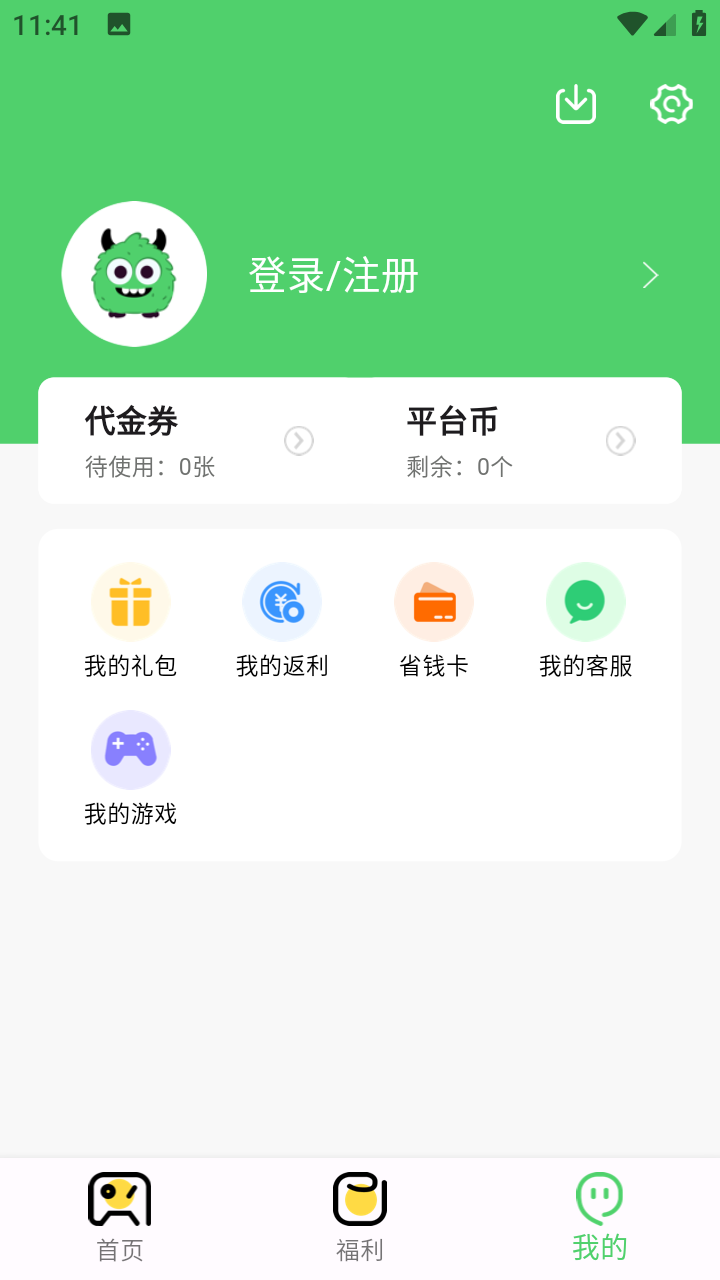
Task: Tap the download icon in header
Action: point(575,103)
